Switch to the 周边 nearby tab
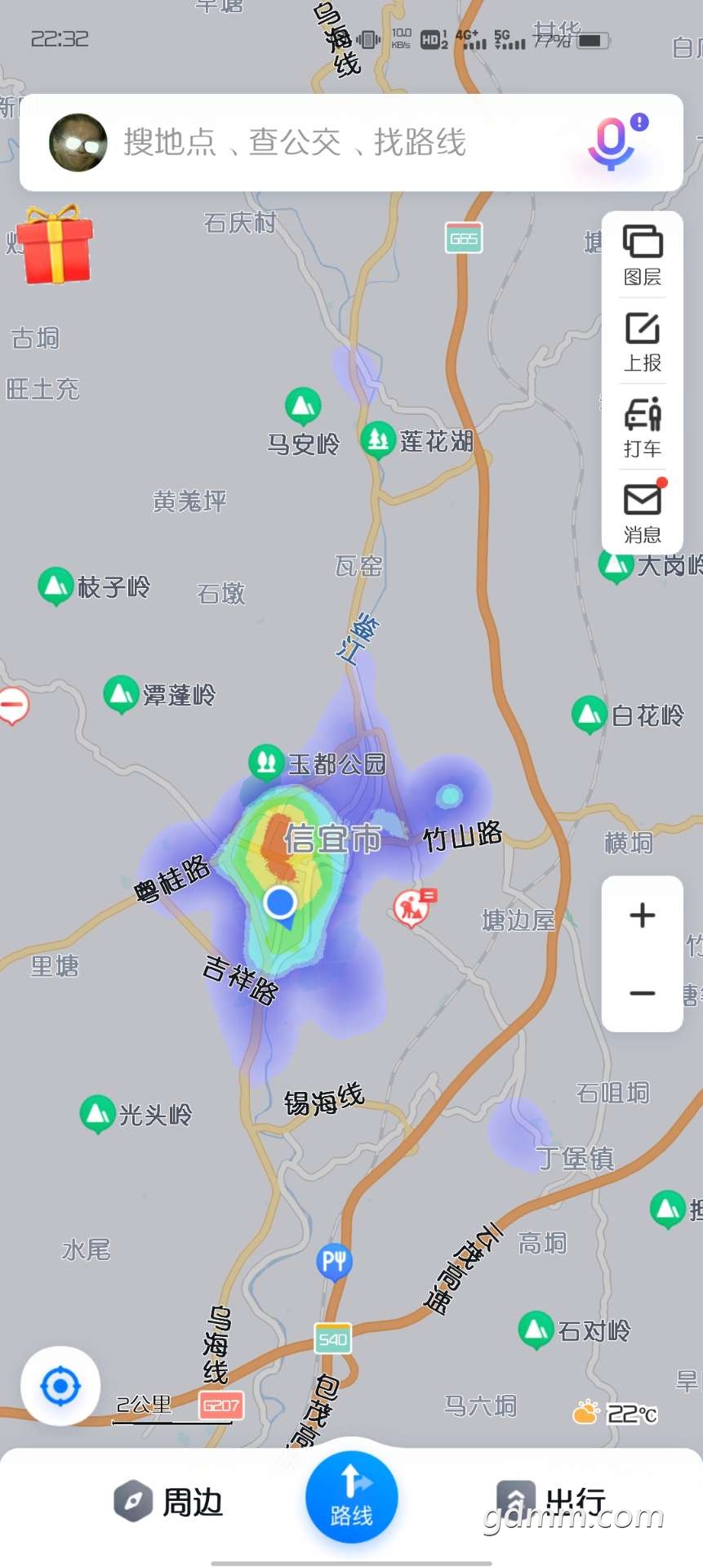The height and width of the screenshot is (1568, 703). pos(169,1502)
